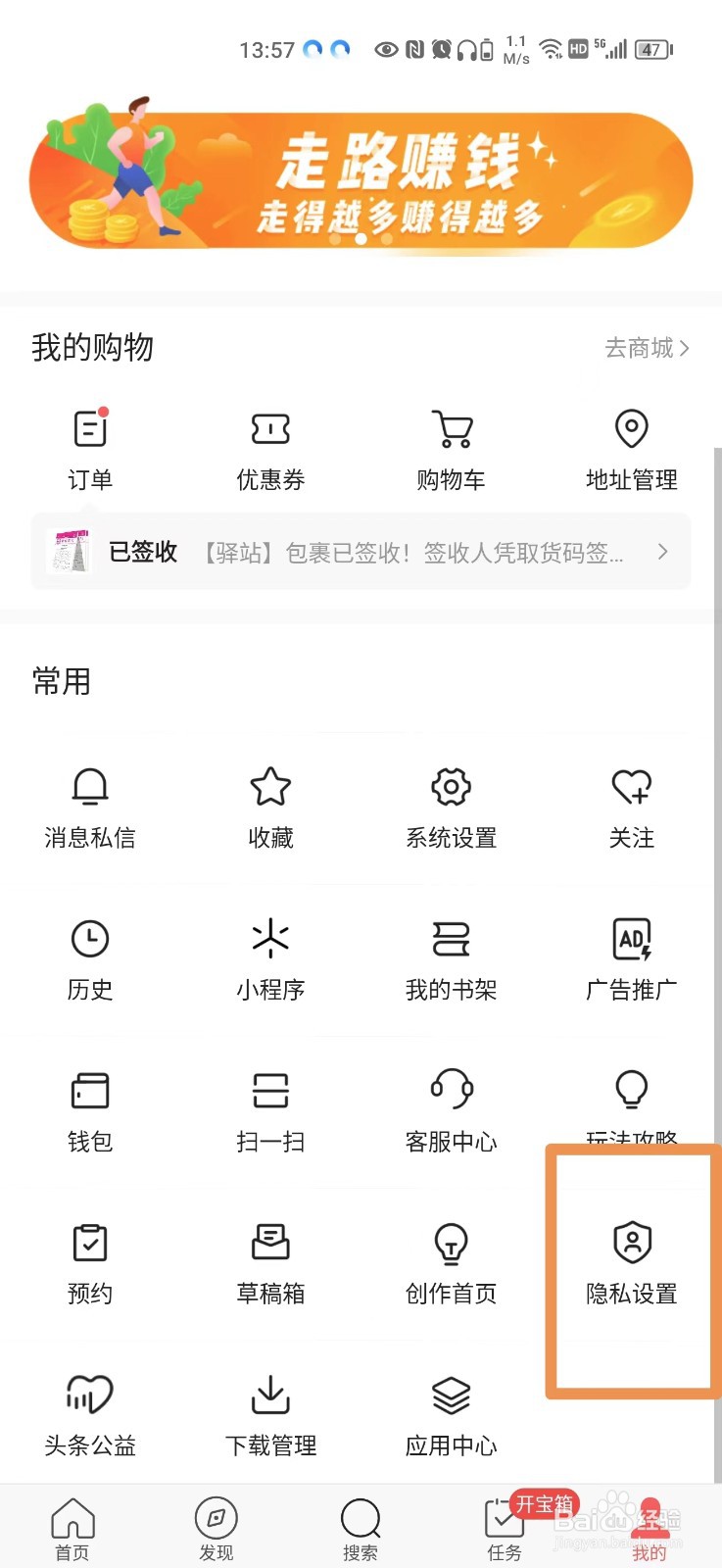
Task: Switch to the 任务 tab
Action: pos(504,1529)
